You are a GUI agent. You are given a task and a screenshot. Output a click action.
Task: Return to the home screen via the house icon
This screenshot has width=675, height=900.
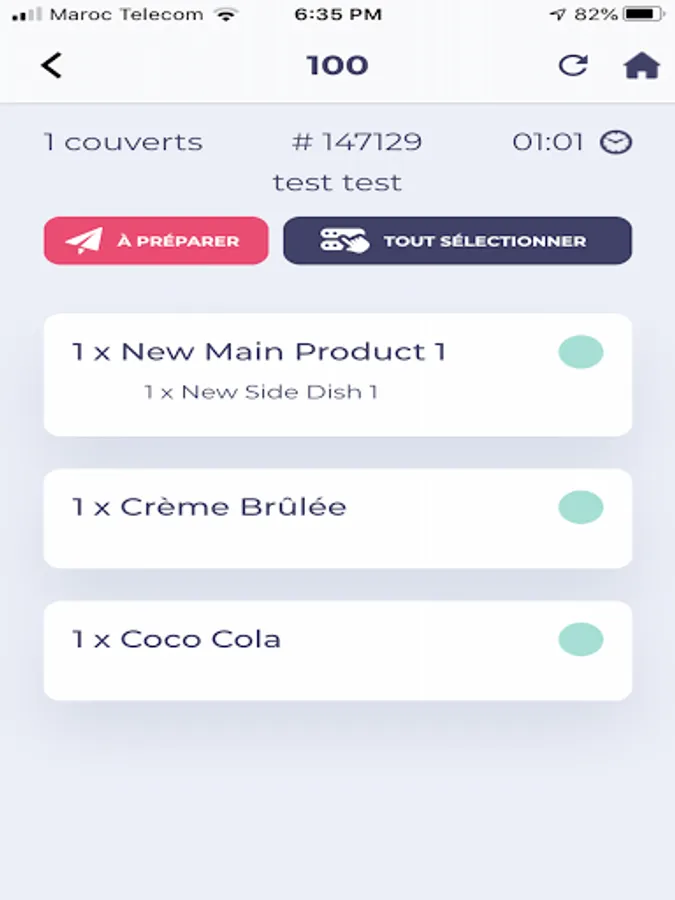point(641,65)
